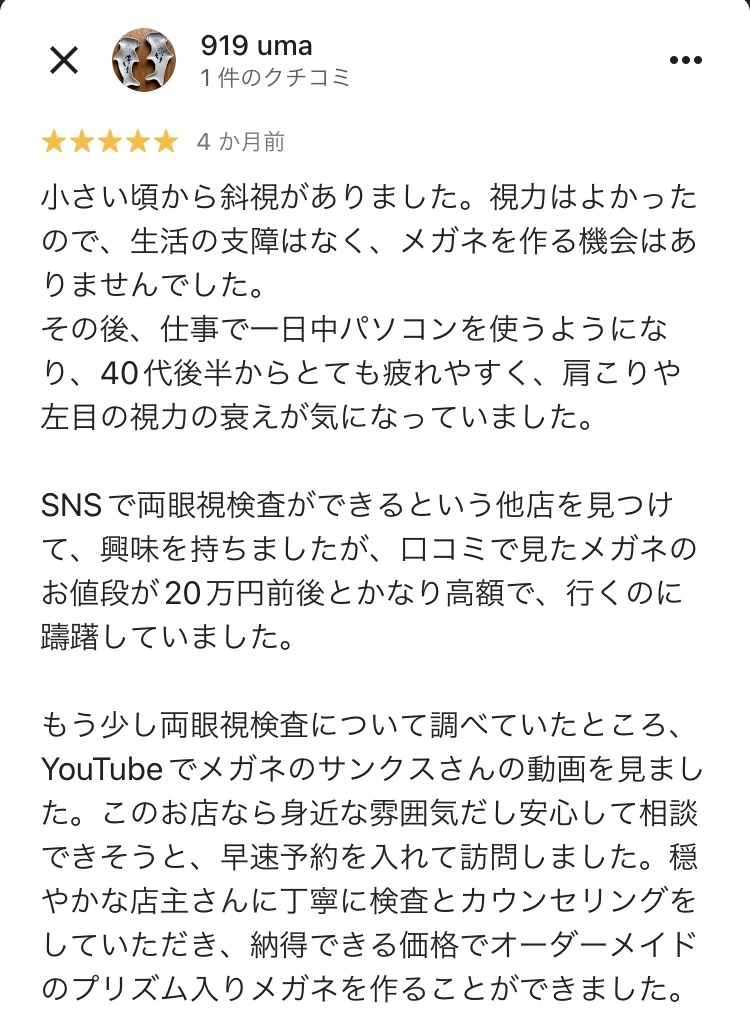Open the three-dot overflow menu

(x=685, y=61)
